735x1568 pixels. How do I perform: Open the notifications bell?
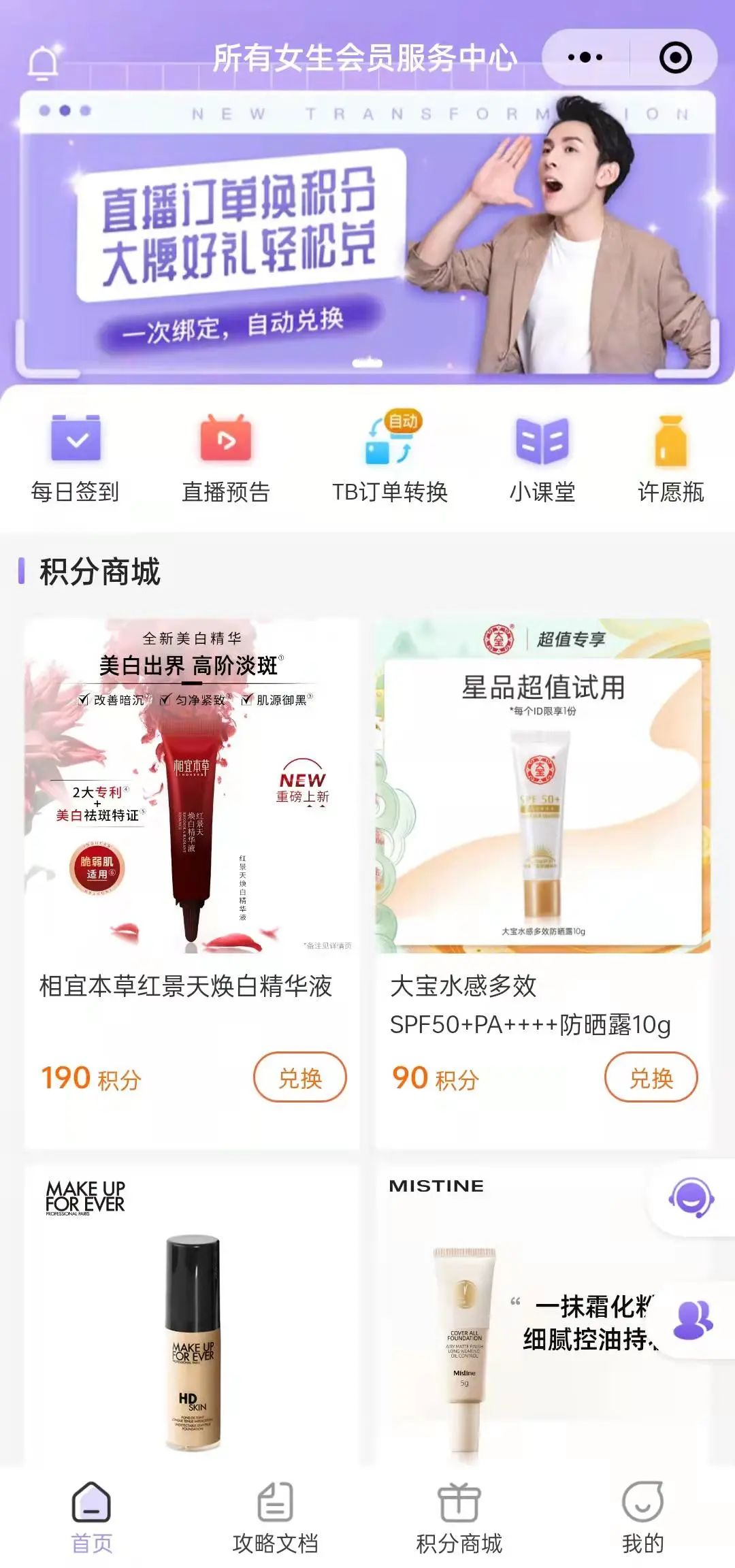(43, 62)
